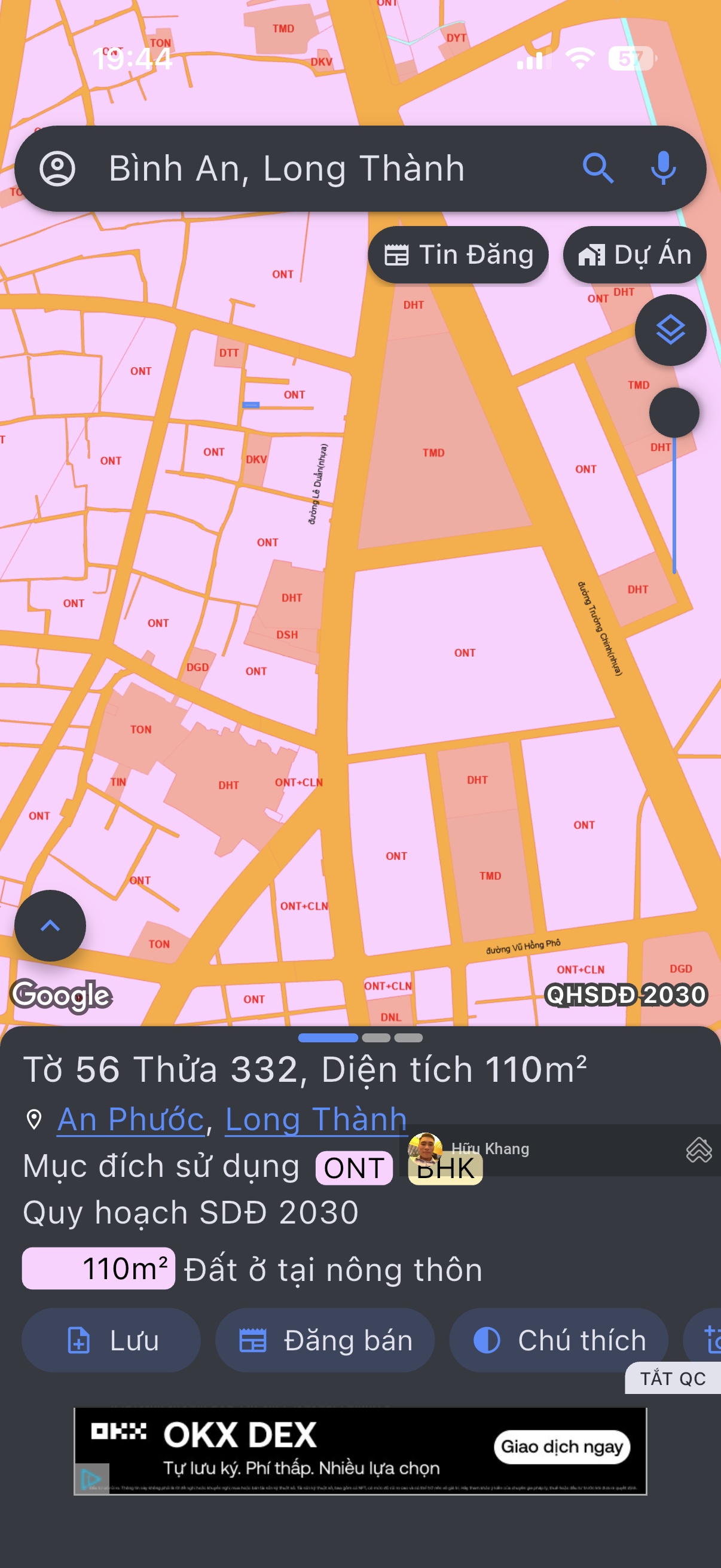
Task: Tap the search magnifier icon
Action: (x=598, y=169)
